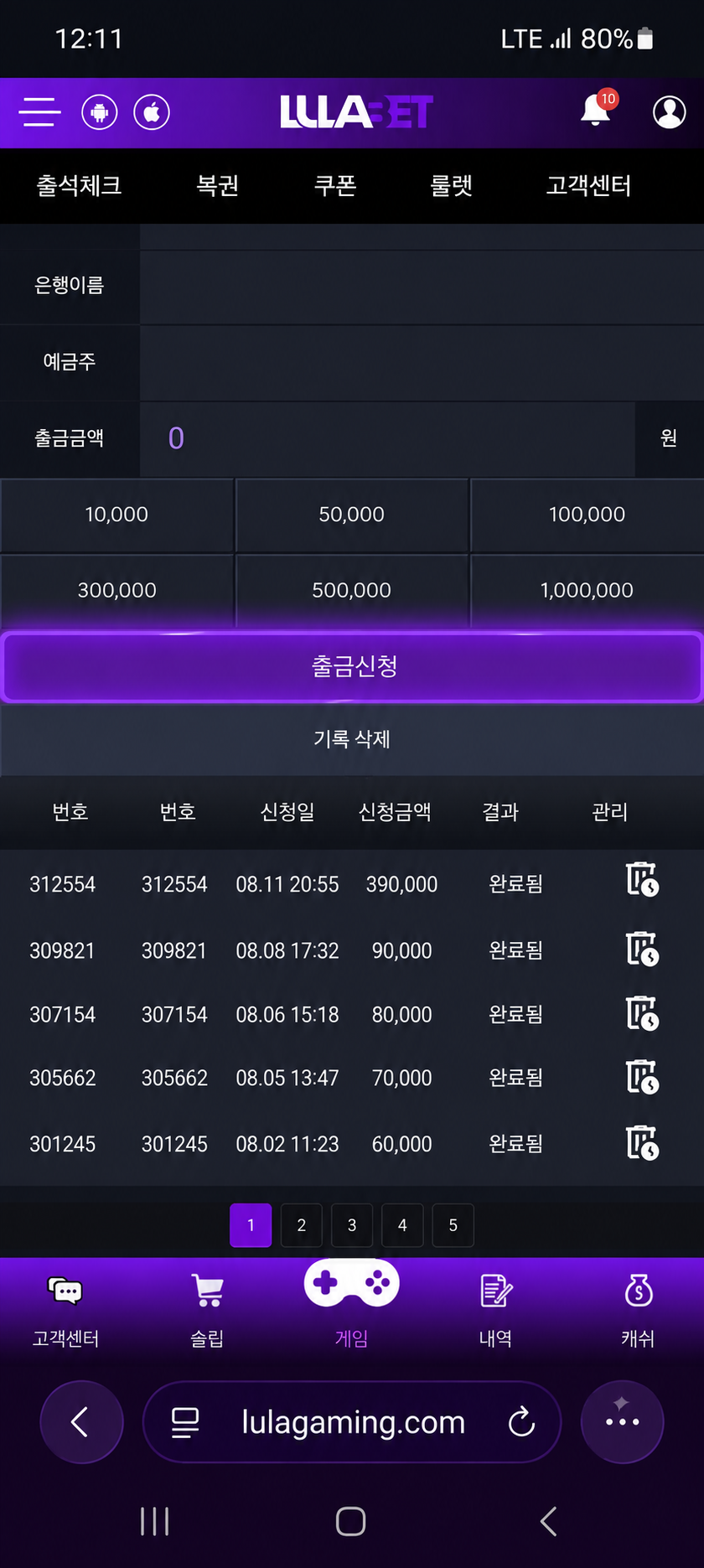
Task: Go to page 5 of records
Action: coord(453,1225)
